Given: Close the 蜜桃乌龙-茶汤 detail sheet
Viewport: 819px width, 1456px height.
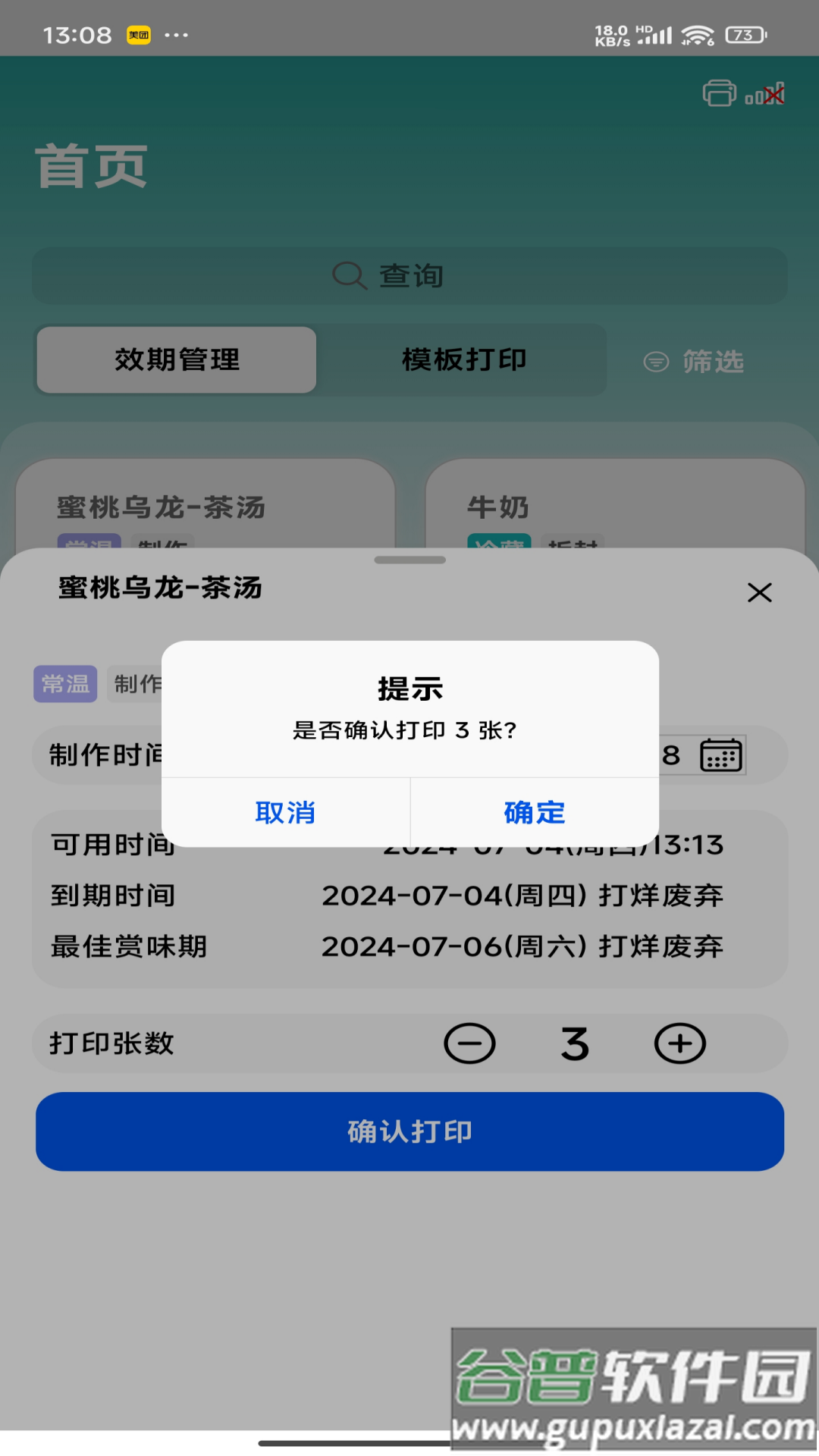Looking at the screenshot, I should [x=759, y=592].
